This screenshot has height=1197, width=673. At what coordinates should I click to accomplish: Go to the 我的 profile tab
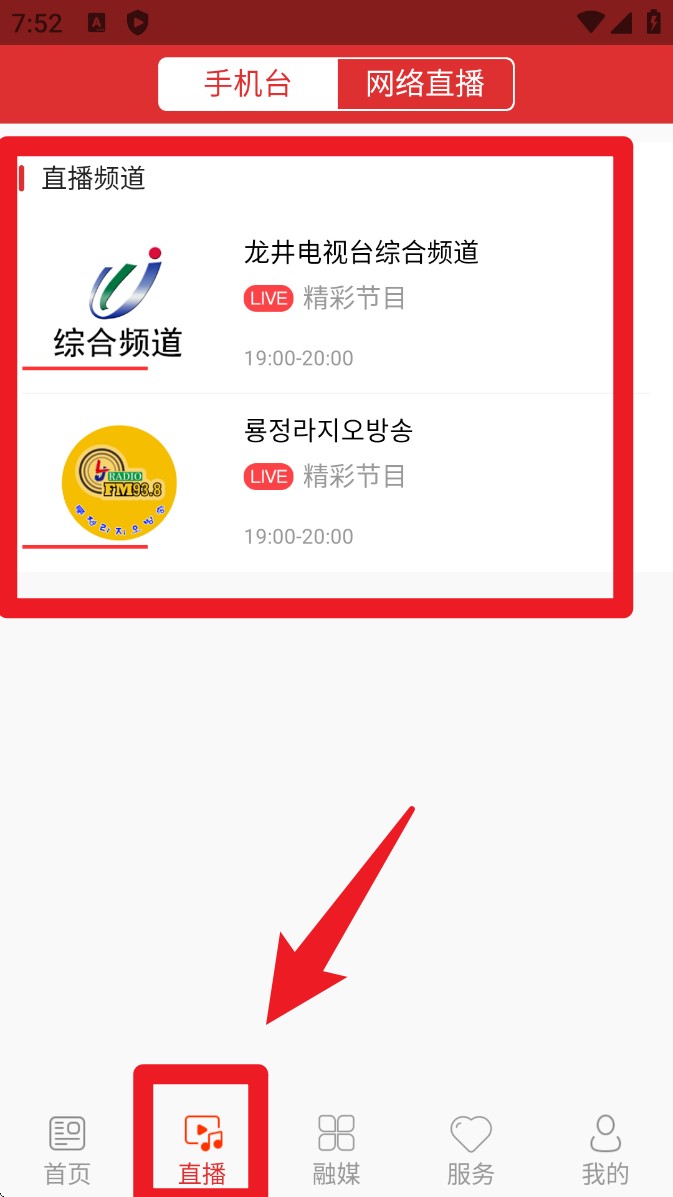click(x=604, y=1150)
